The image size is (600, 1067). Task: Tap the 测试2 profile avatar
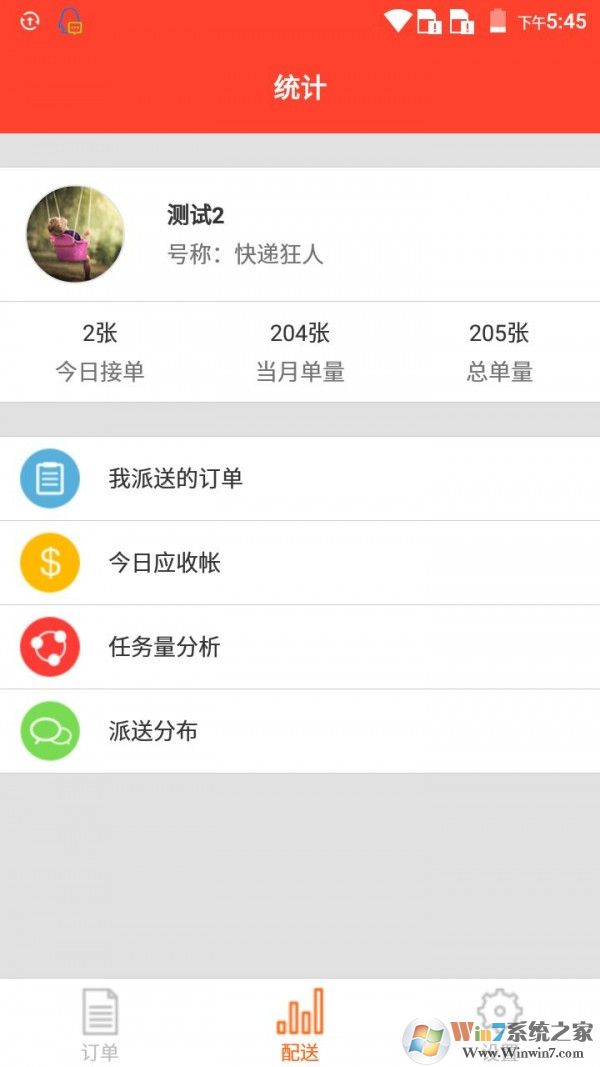(75, 234)
